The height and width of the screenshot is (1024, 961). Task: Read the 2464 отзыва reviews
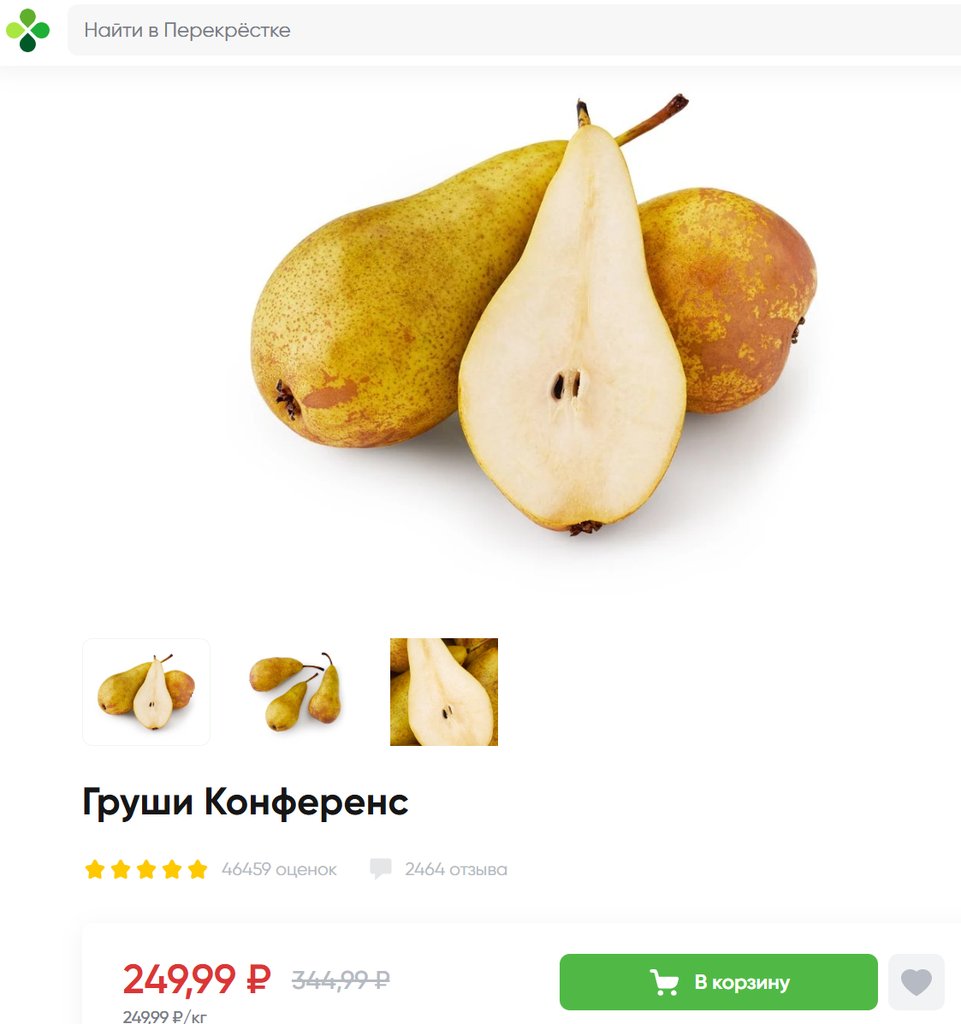(x=455, y=869)
